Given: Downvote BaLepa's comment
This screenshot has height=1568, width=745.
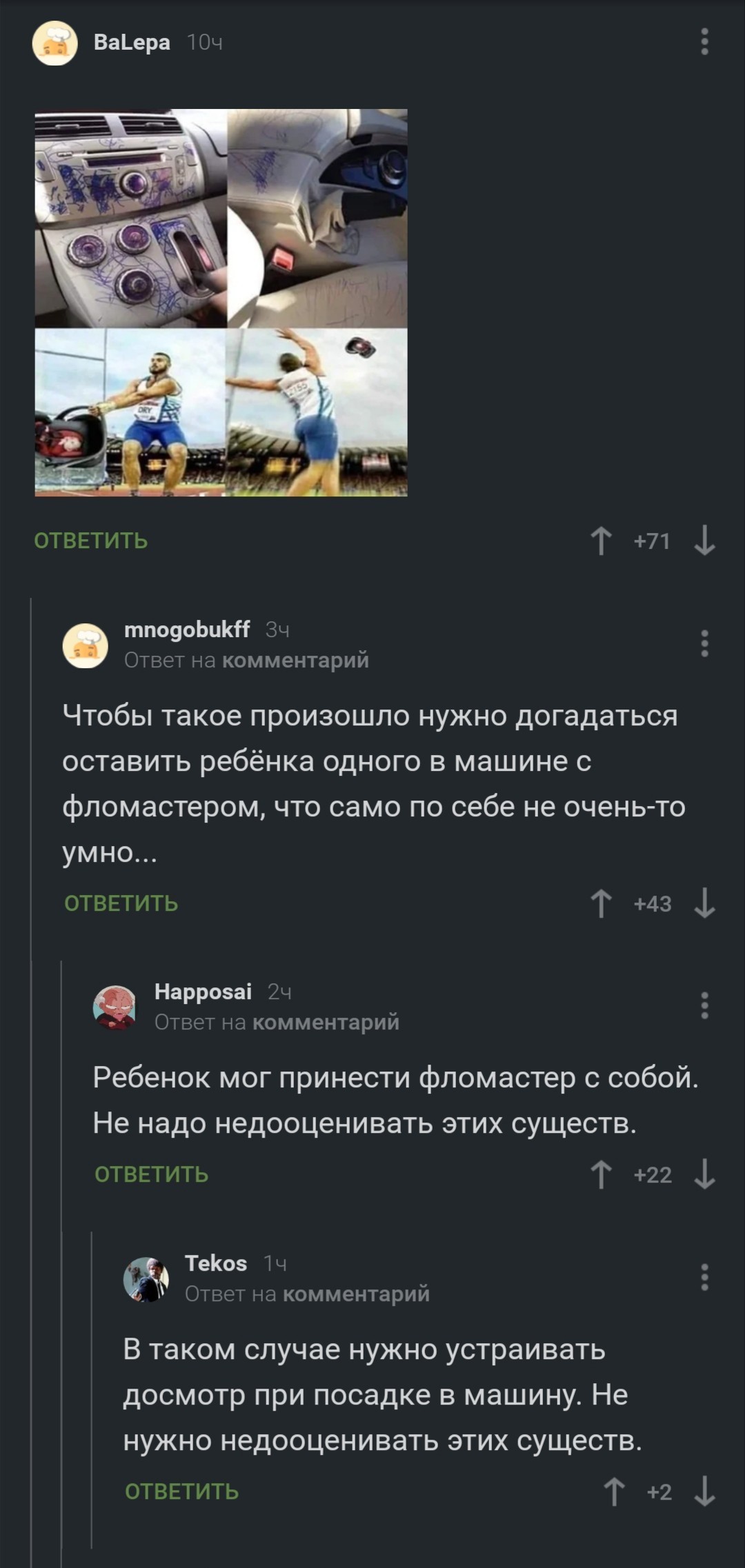Looking at the screenshot, I should pyautogui.click(x=704, y=541).
